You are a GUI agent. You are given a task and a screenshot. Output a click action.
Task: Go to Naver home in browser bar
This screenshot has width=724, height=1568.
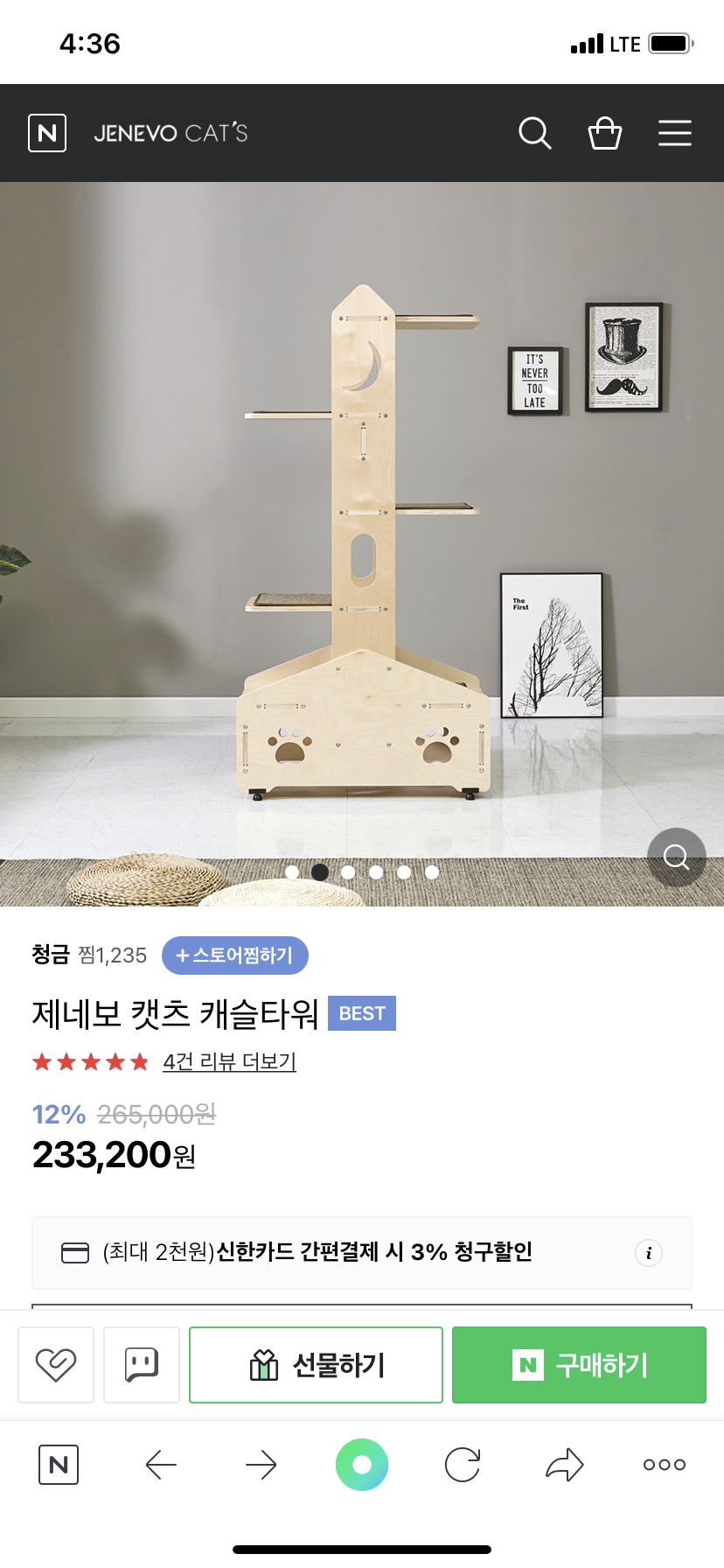tap(59, 1465)
